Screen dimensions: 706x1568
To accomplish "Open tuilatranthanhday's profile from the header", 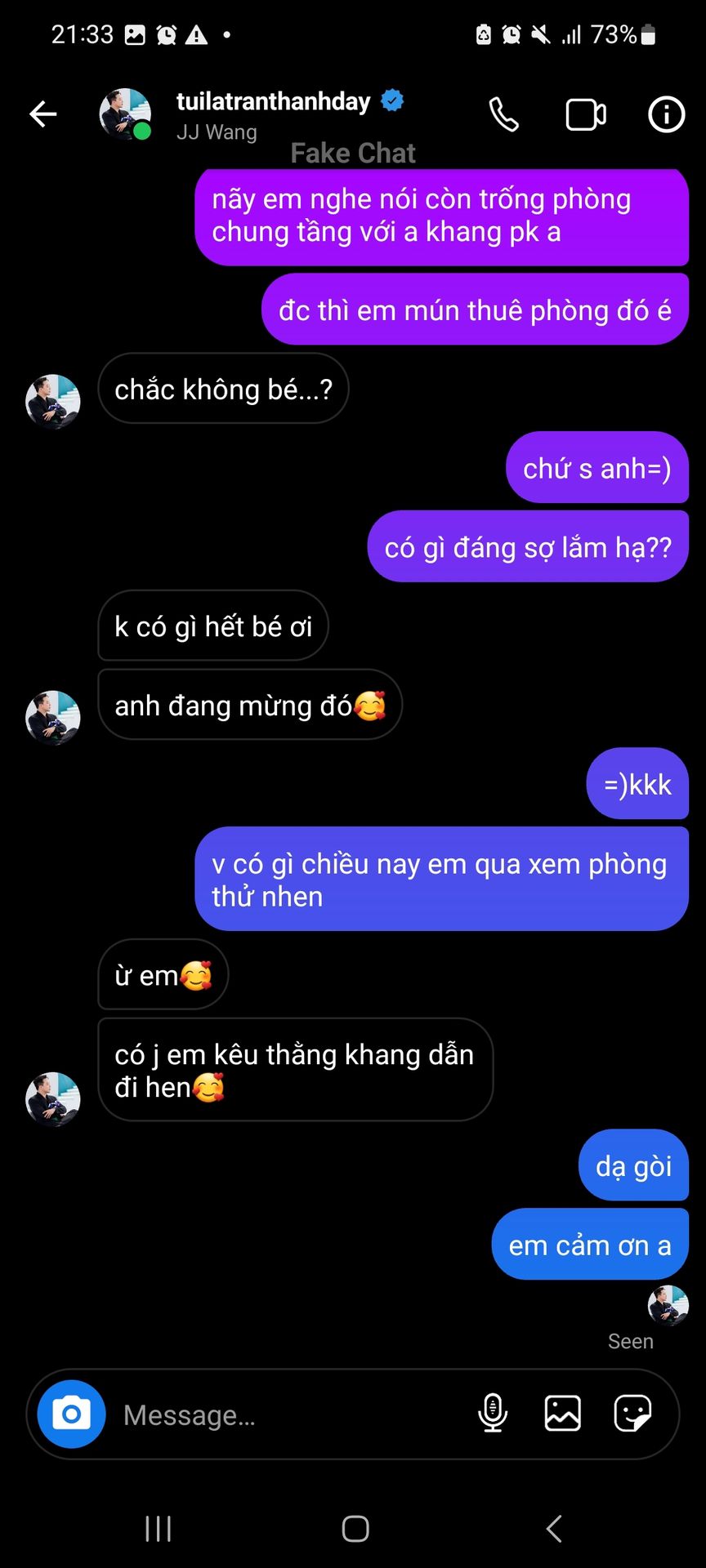I will point(273,103).
